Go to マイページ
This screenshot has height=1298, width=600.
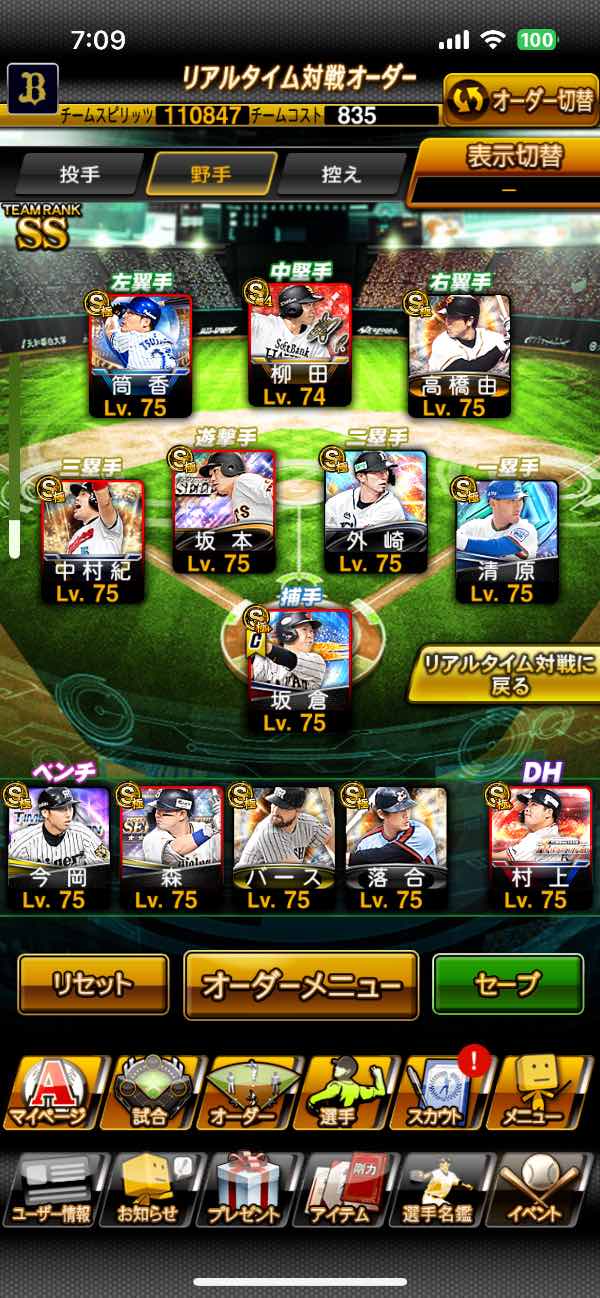(50, 1092)
